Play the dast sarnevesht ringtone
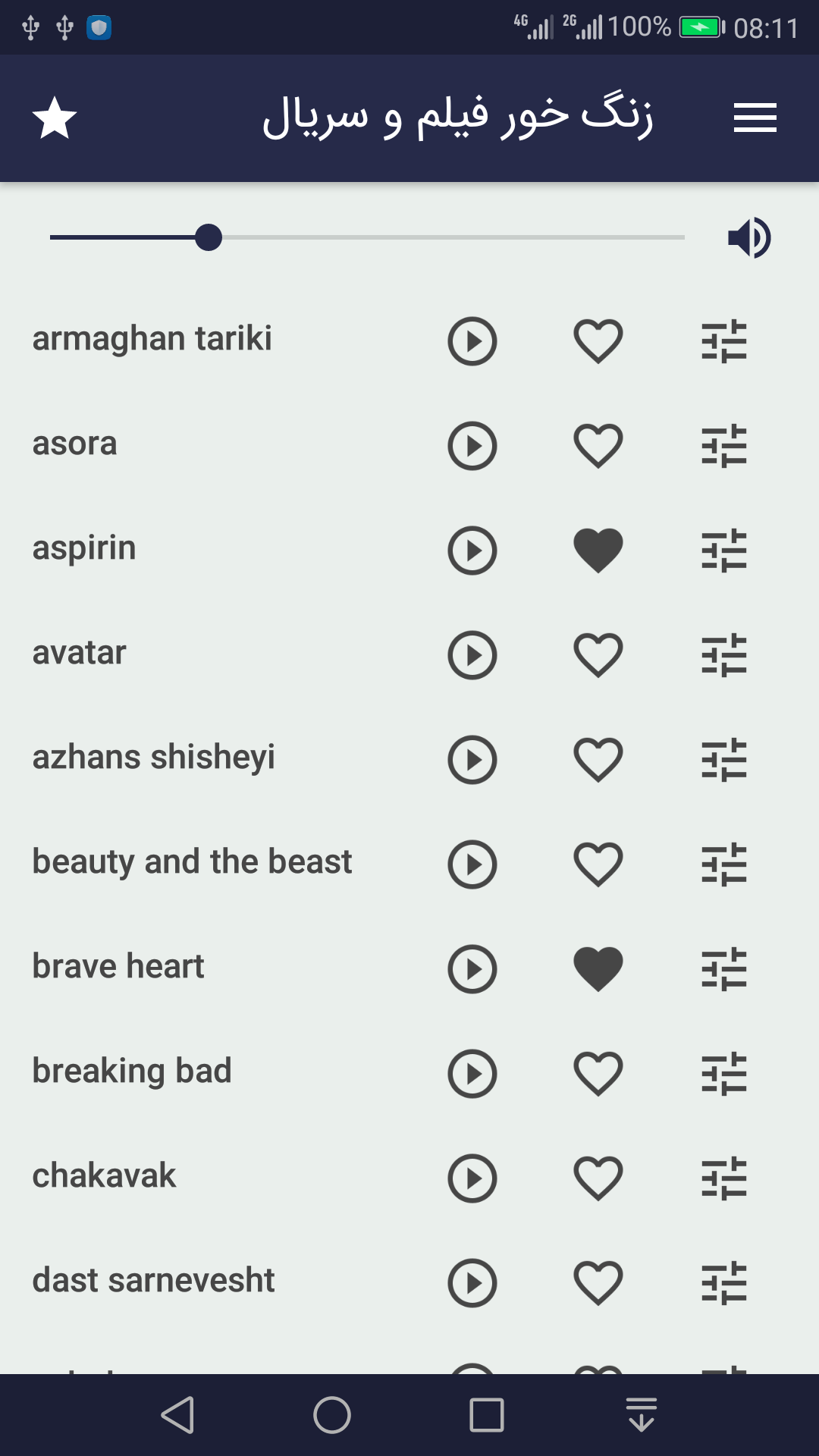Image resolution: width=819 pixels, height=1456 pixels. tap(472, 1283)
